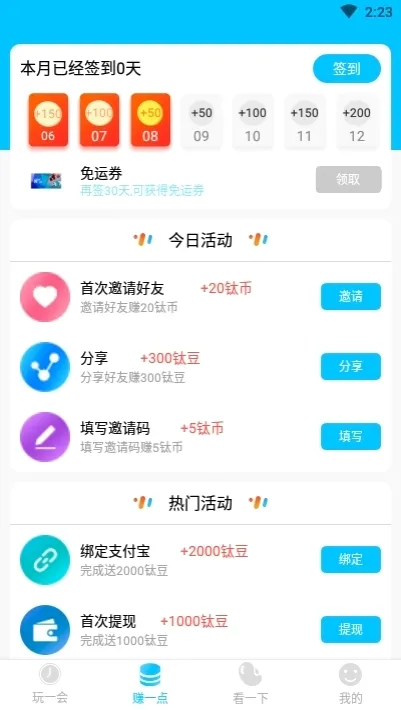Tap the 签到 check-in button

coord(347,69)
